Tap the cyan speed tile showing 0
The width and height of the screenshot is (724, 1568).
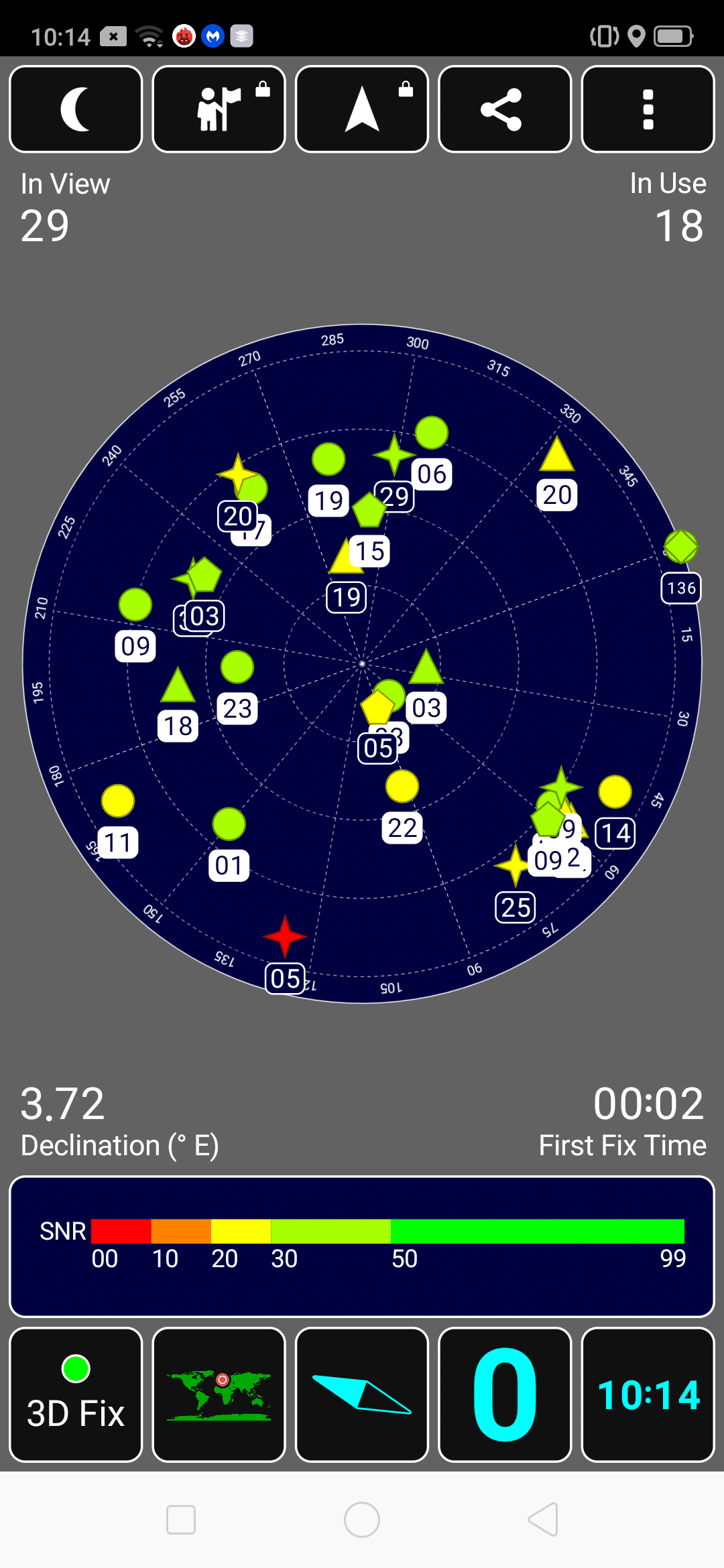(505, 1394)
